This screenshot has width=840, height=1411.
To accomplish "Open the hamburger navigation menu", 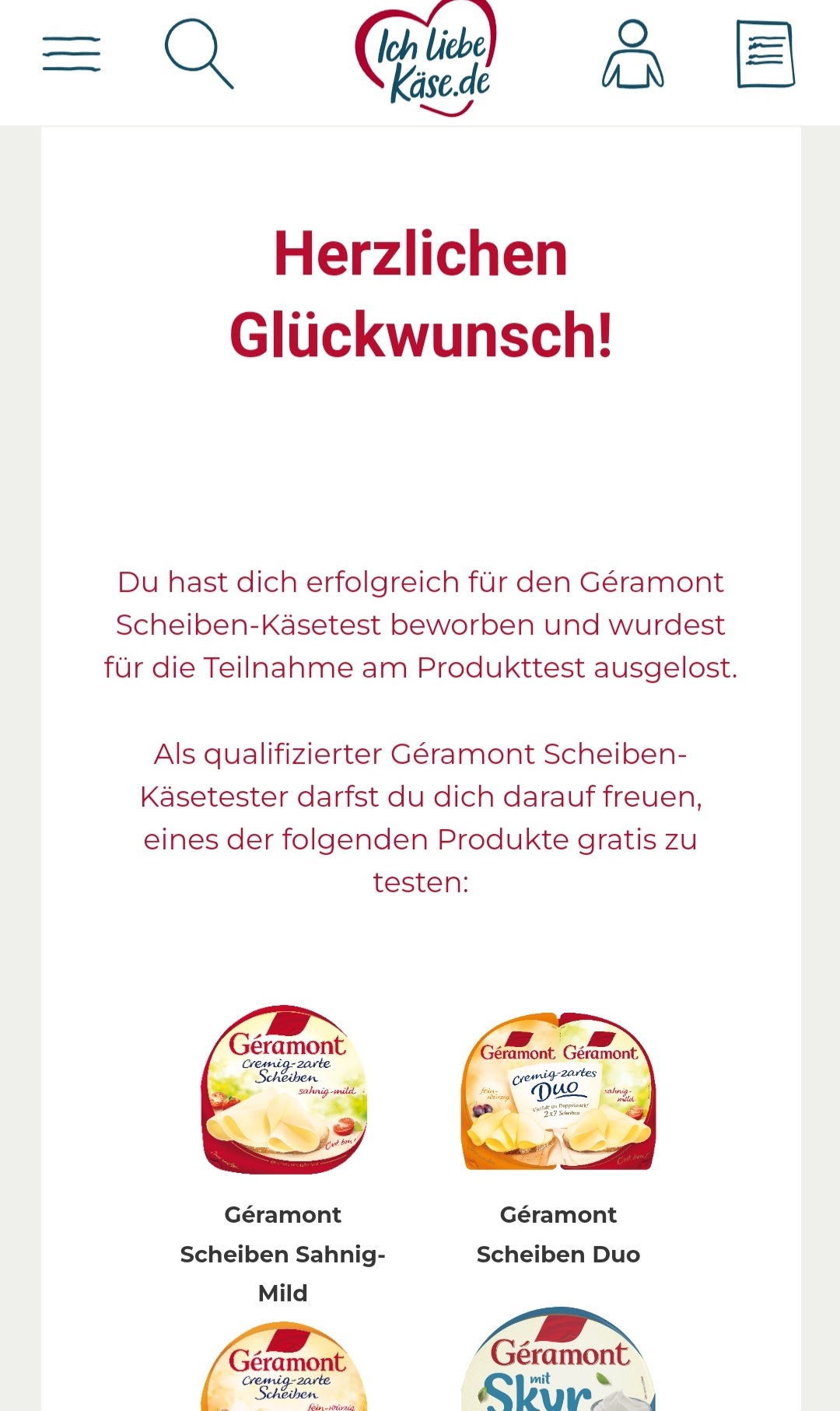I will point(72,54).
